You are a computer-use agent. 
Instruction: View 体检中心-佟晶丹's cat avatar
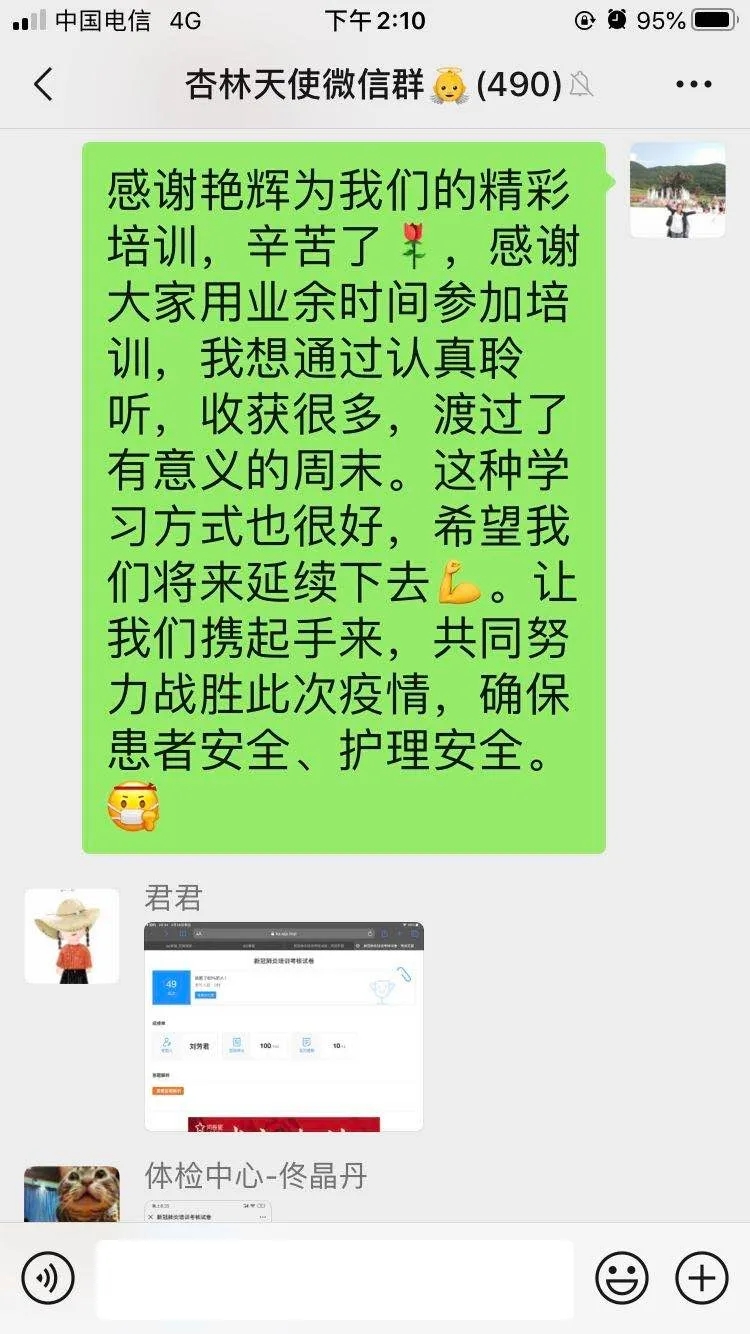[72, 1195]
